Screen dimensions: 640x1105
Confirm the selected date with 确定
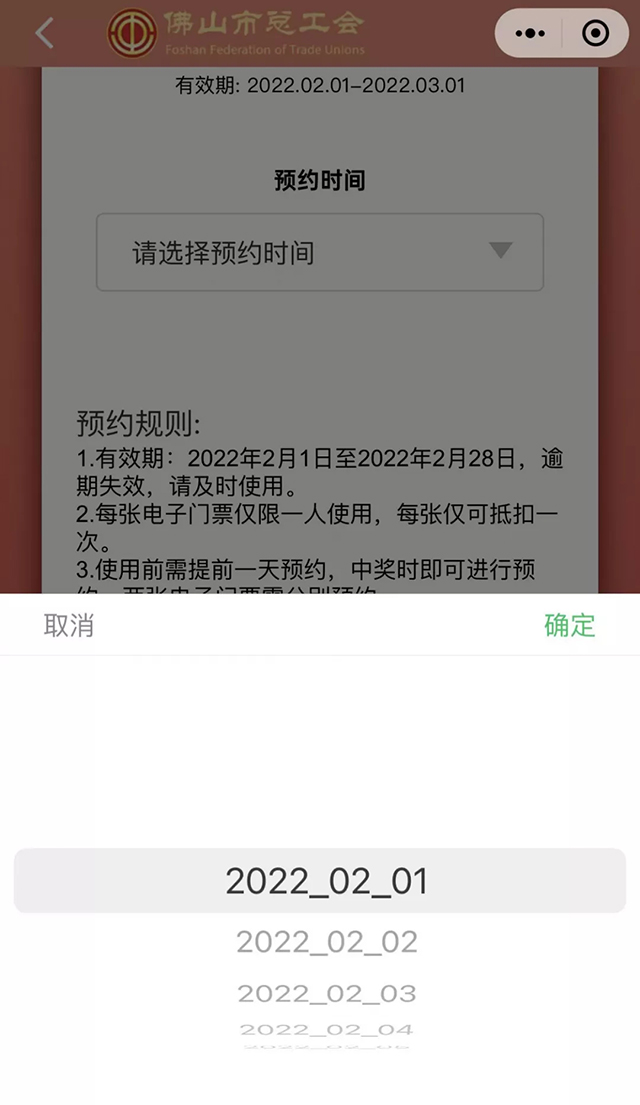pos(569,626)
